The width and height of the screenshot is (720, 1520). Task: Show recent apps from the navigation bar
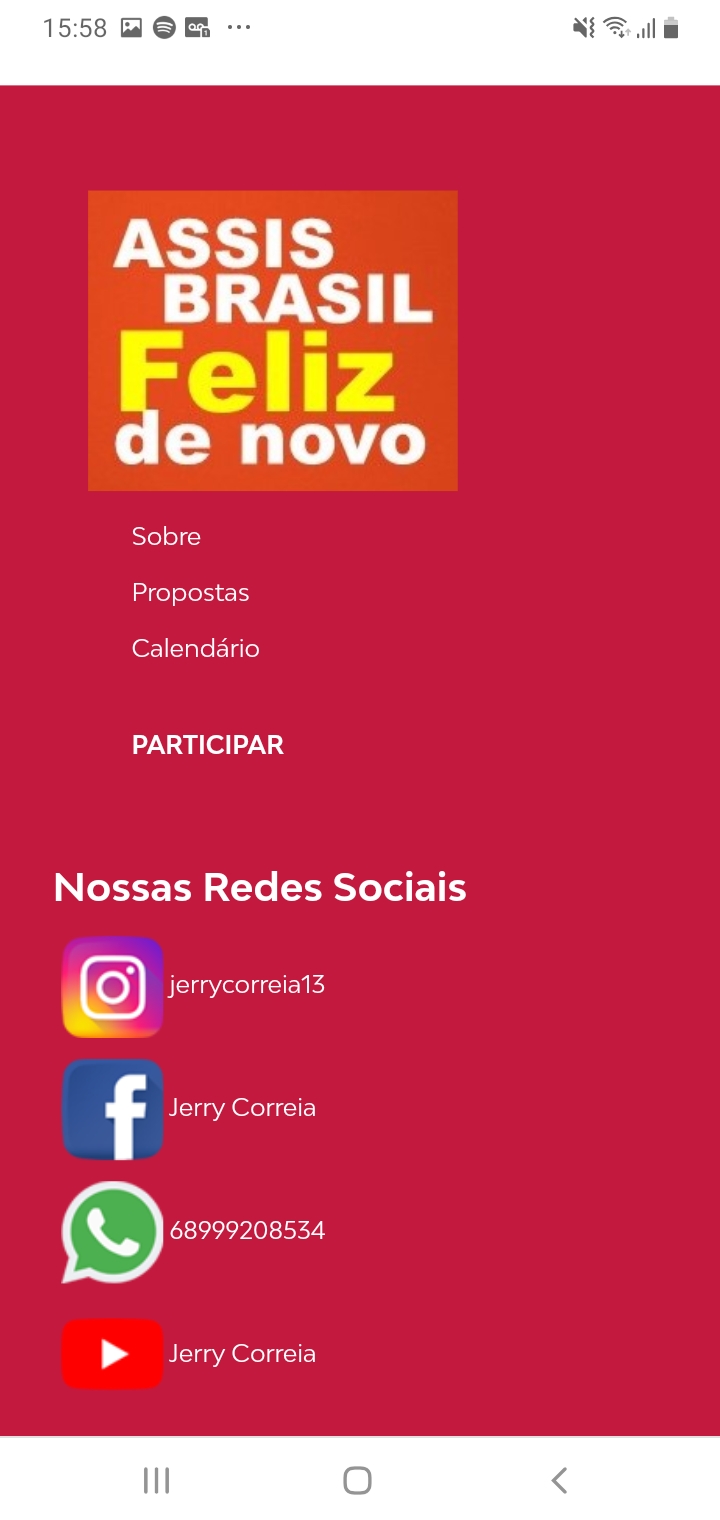[x=157, y=1480]
